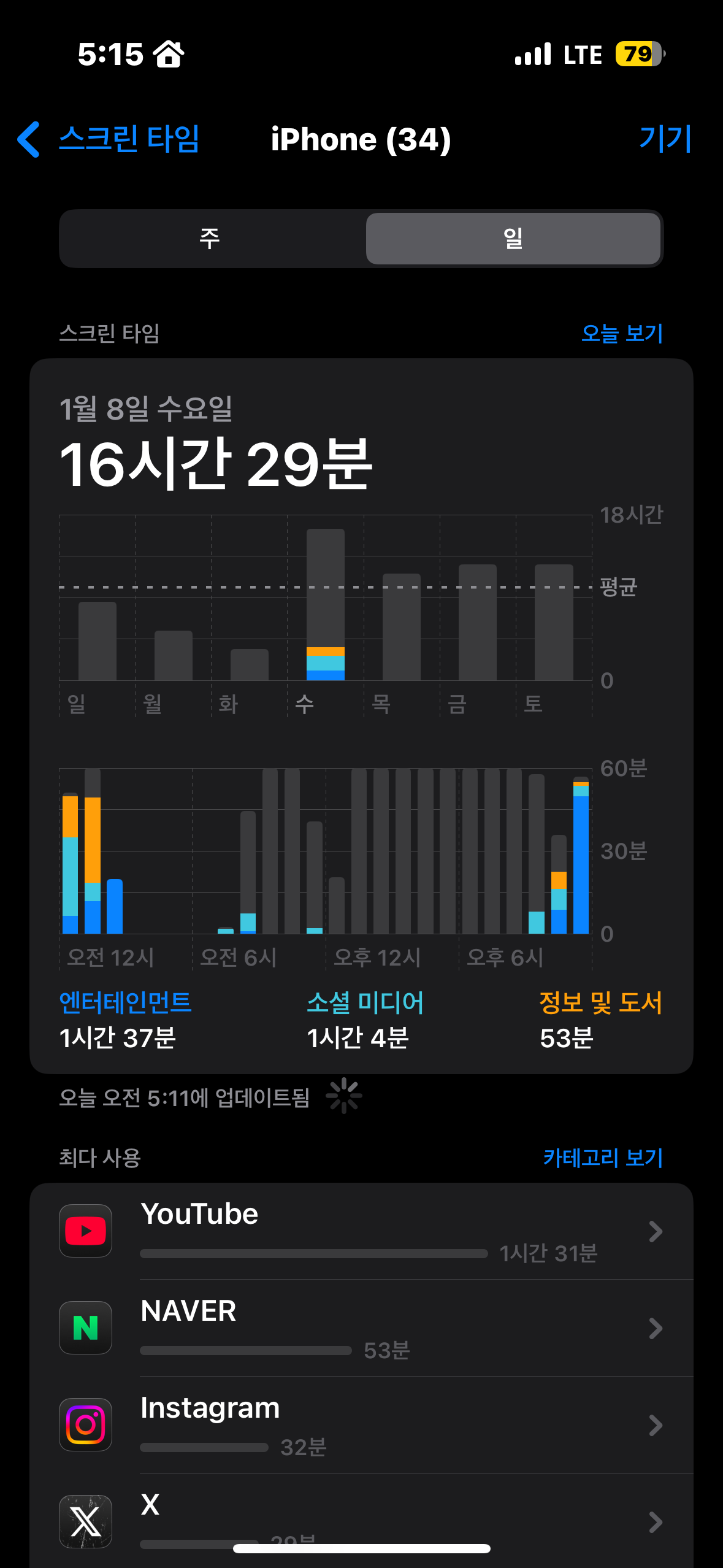
Task: Select the 일 bar in the weekly chart
Action: point(98,641)
